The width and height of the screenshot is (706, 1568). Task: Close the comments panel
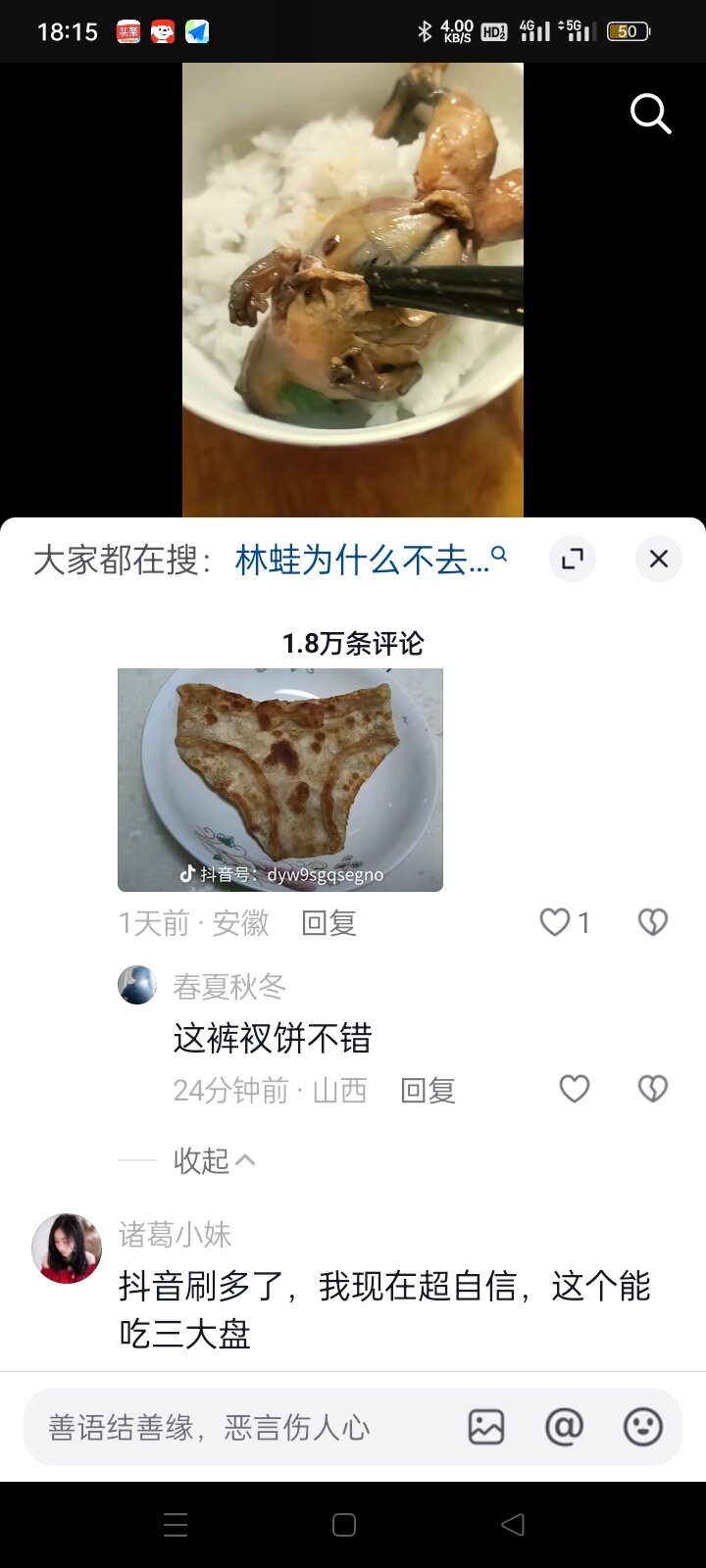658,559
